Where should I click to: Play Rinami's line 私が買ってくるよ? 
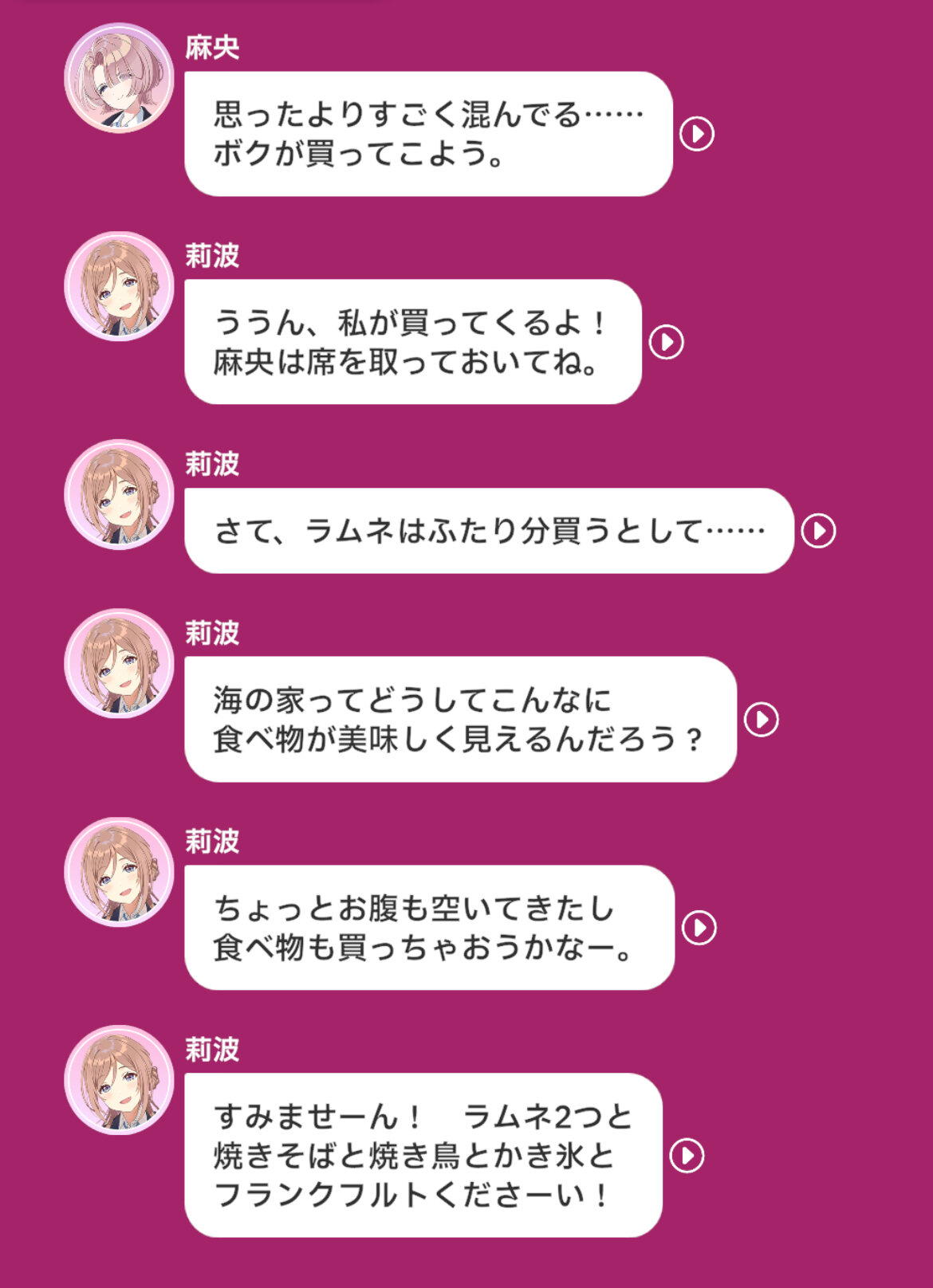[x=667, y=343]
